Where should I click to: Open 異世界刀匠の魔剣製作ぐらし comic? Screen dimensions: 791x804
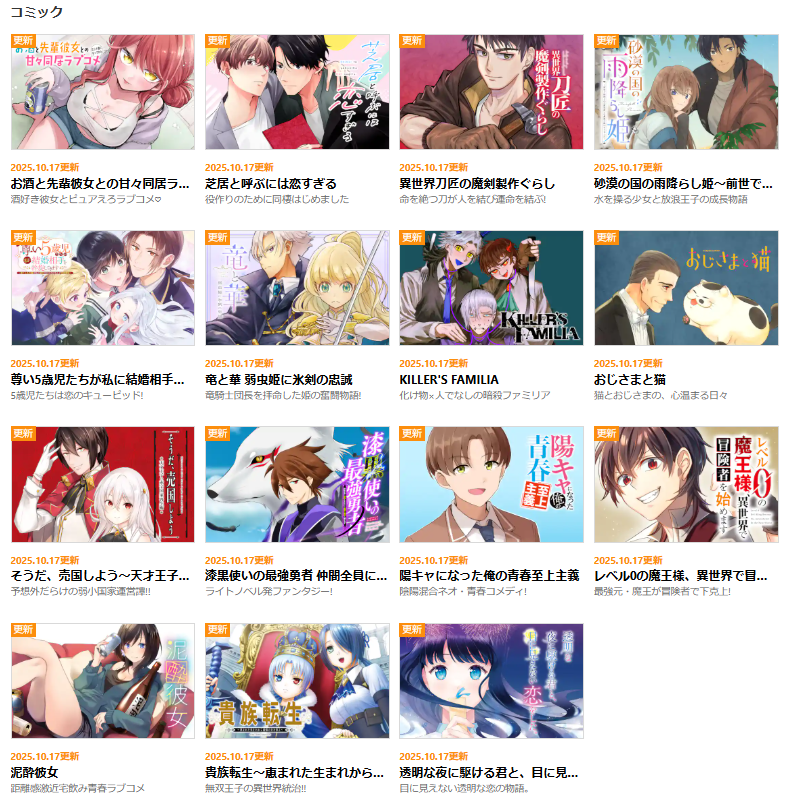pos(491,92)
